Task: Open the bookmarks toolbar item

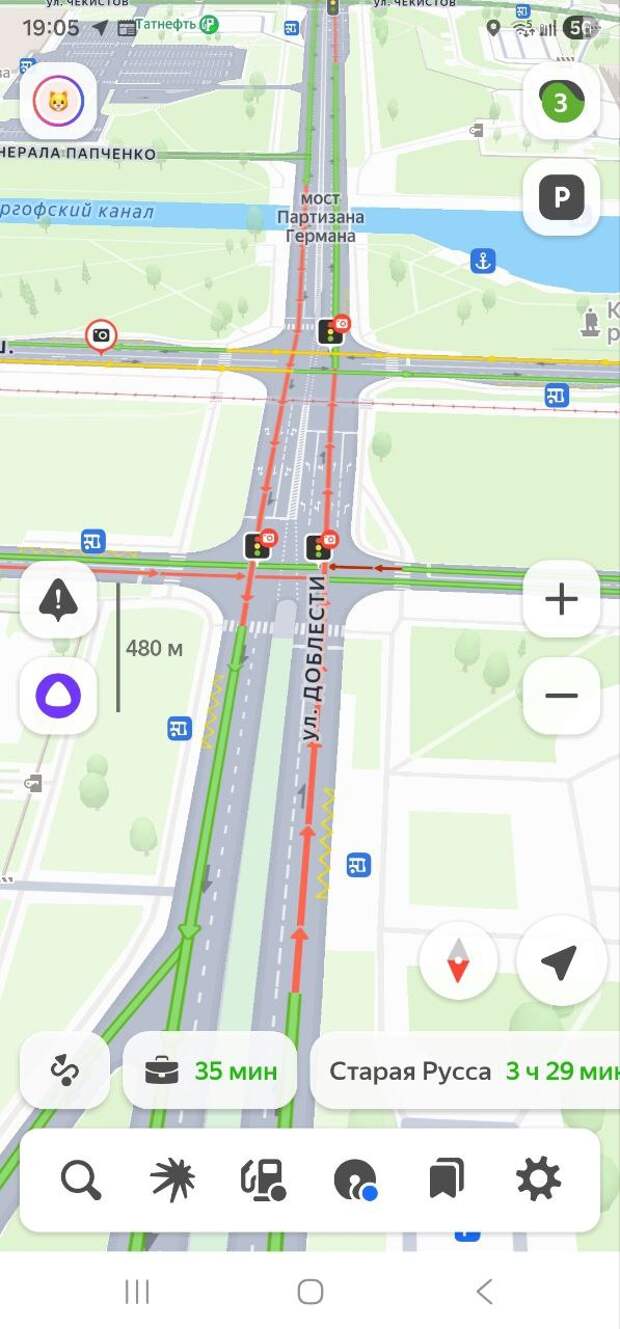Action: click(446, 1180)
